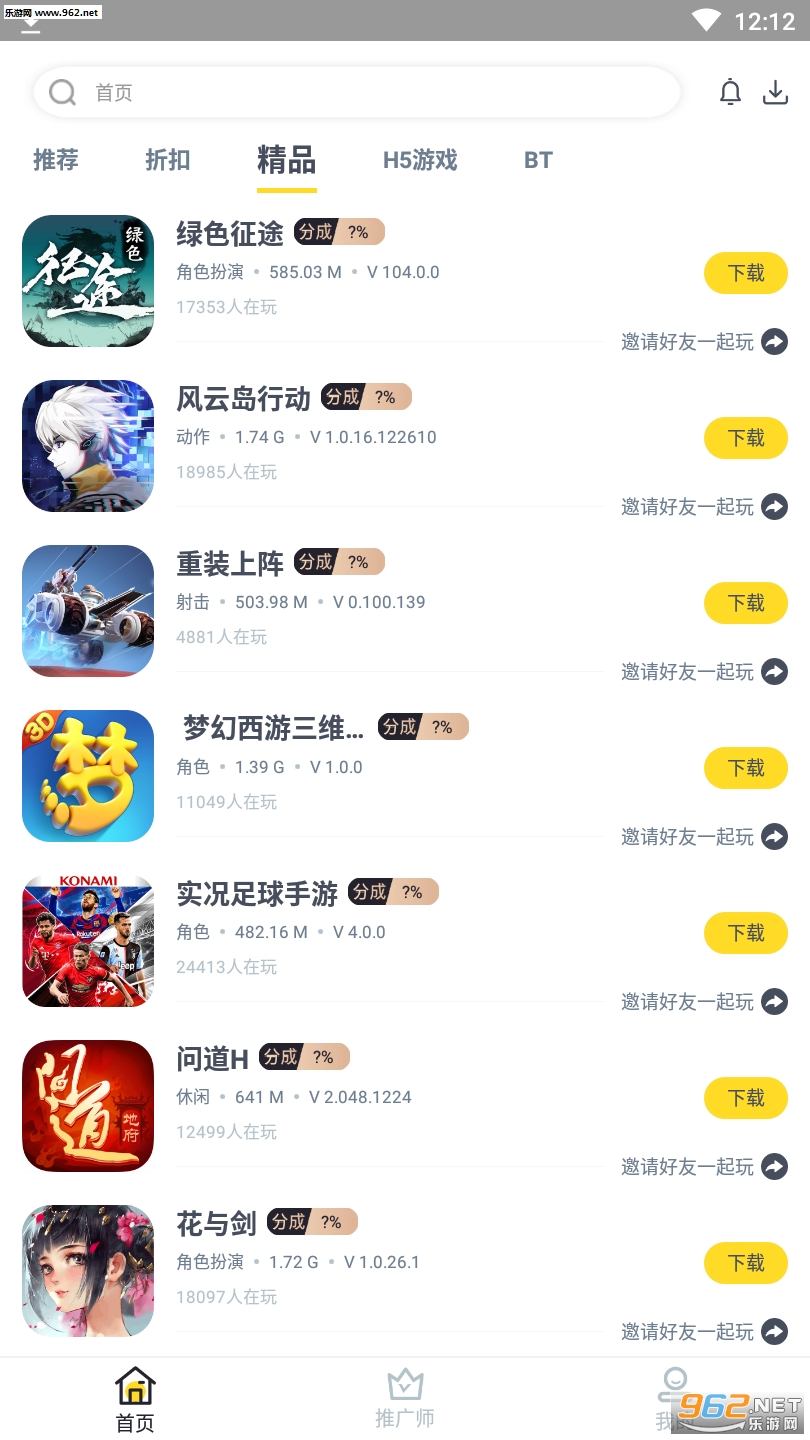The width and height of the screenshot is (810, 1440).
Task: Download 绿色征途
Action: click(x=746, y=273)
